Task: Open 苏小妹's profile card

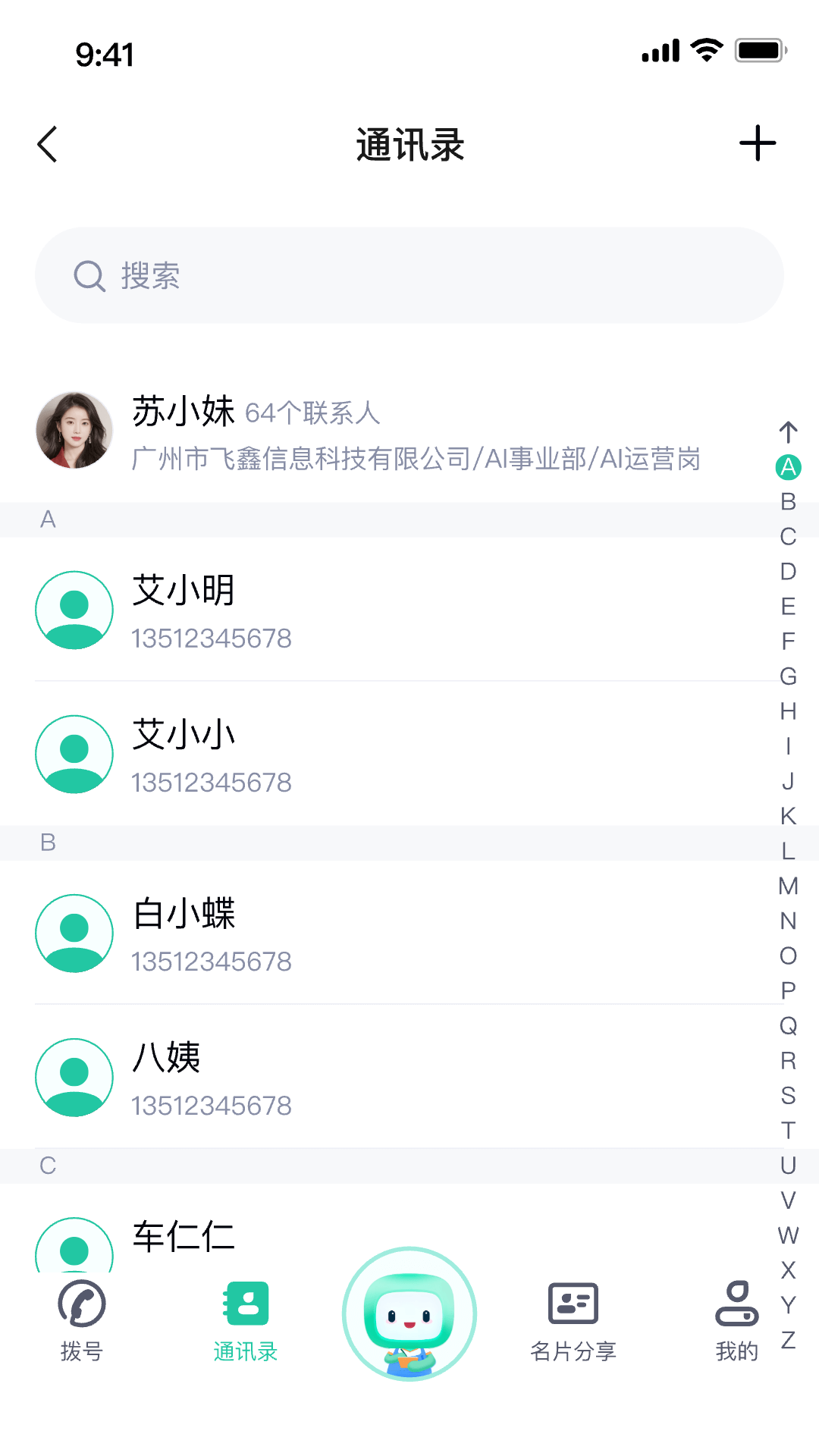Action: pyautogui.click(x=379, y=431)
